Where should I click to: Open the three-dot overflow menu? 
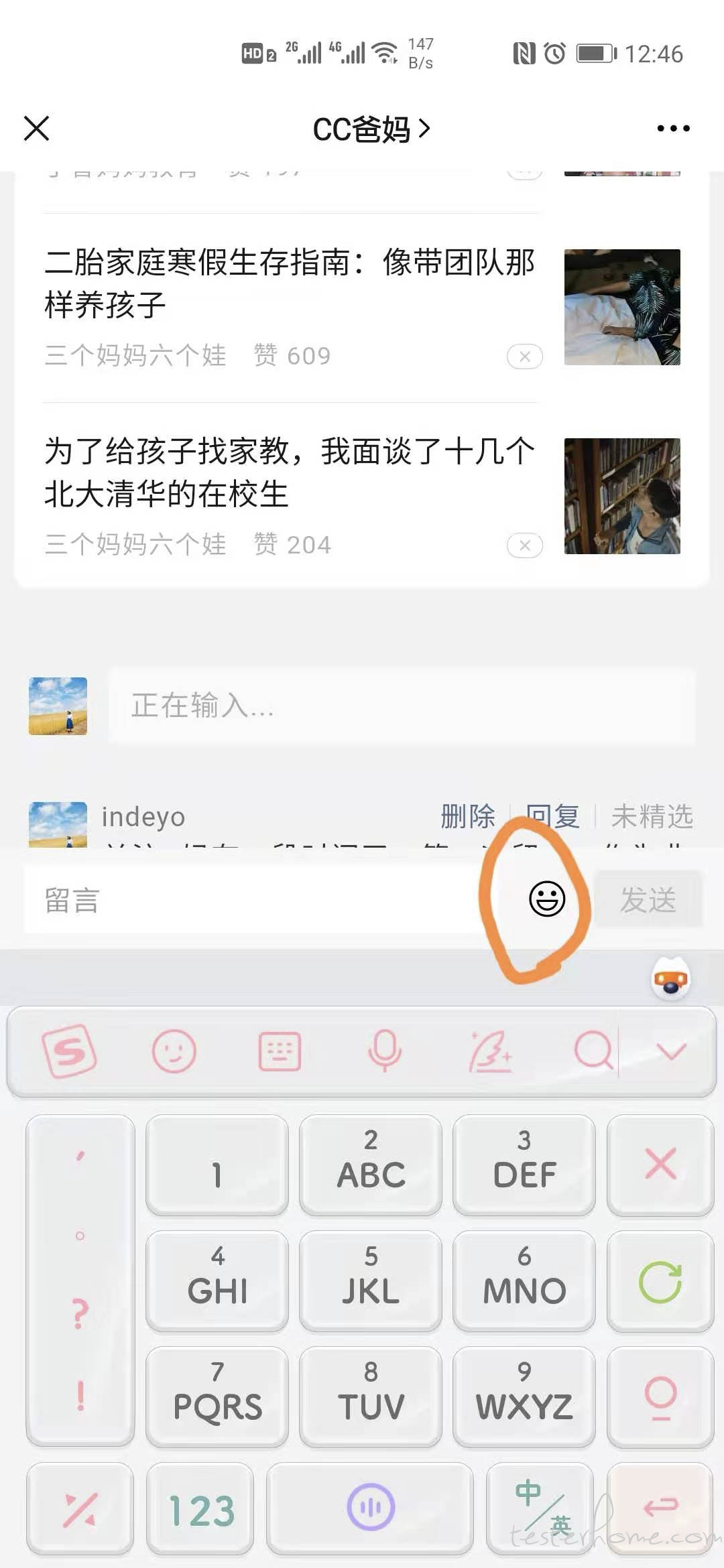pos(673,128)
